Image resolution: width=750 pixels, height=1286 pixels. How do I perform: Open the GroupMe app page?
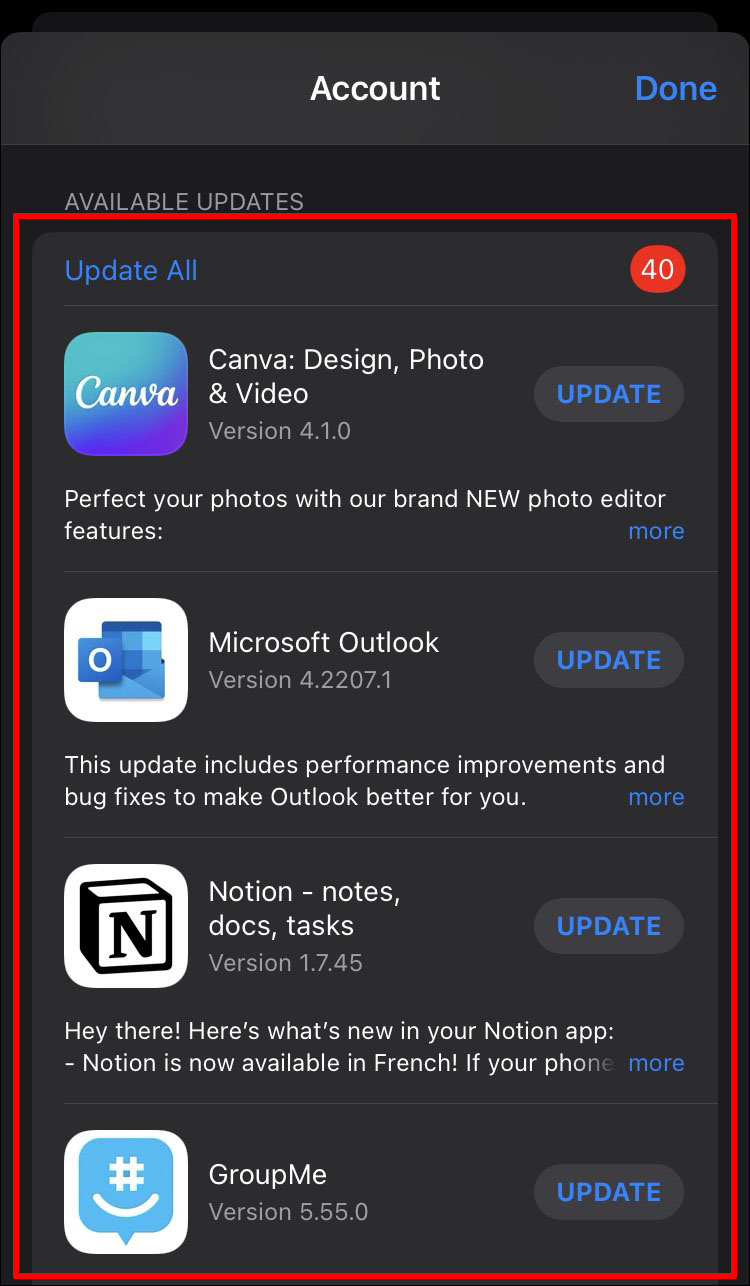(x=126, y=1192)
